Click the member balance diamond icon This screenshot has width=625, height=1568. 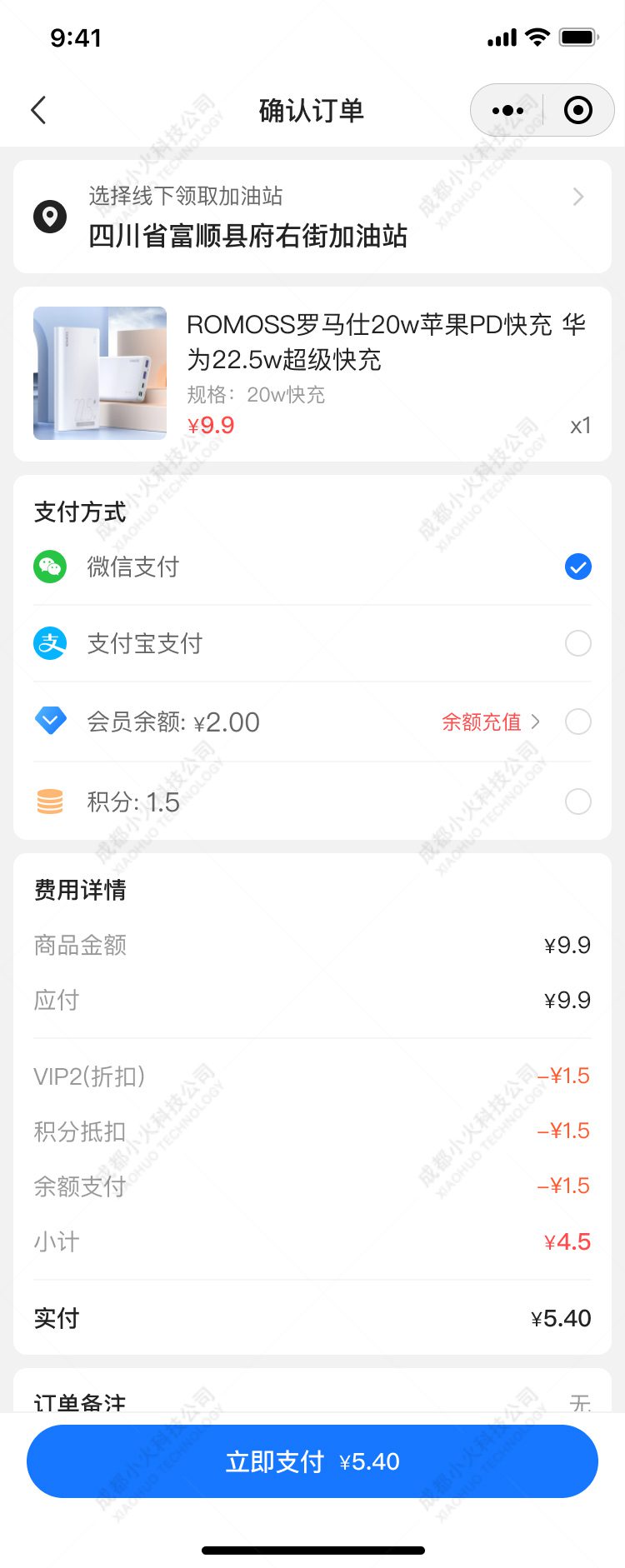(x=50, y=720)
